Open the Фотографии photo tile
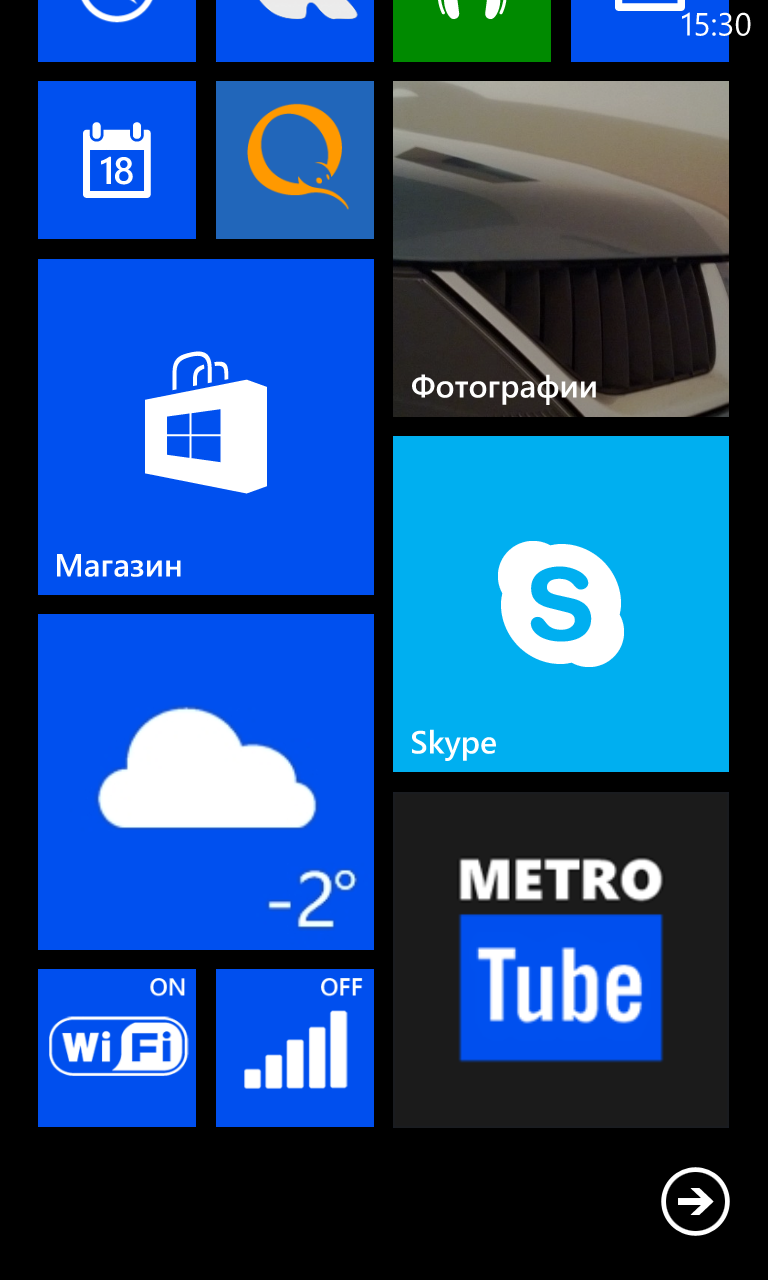The height and width of the screenshot is (1280, 768). click(561, 249)
